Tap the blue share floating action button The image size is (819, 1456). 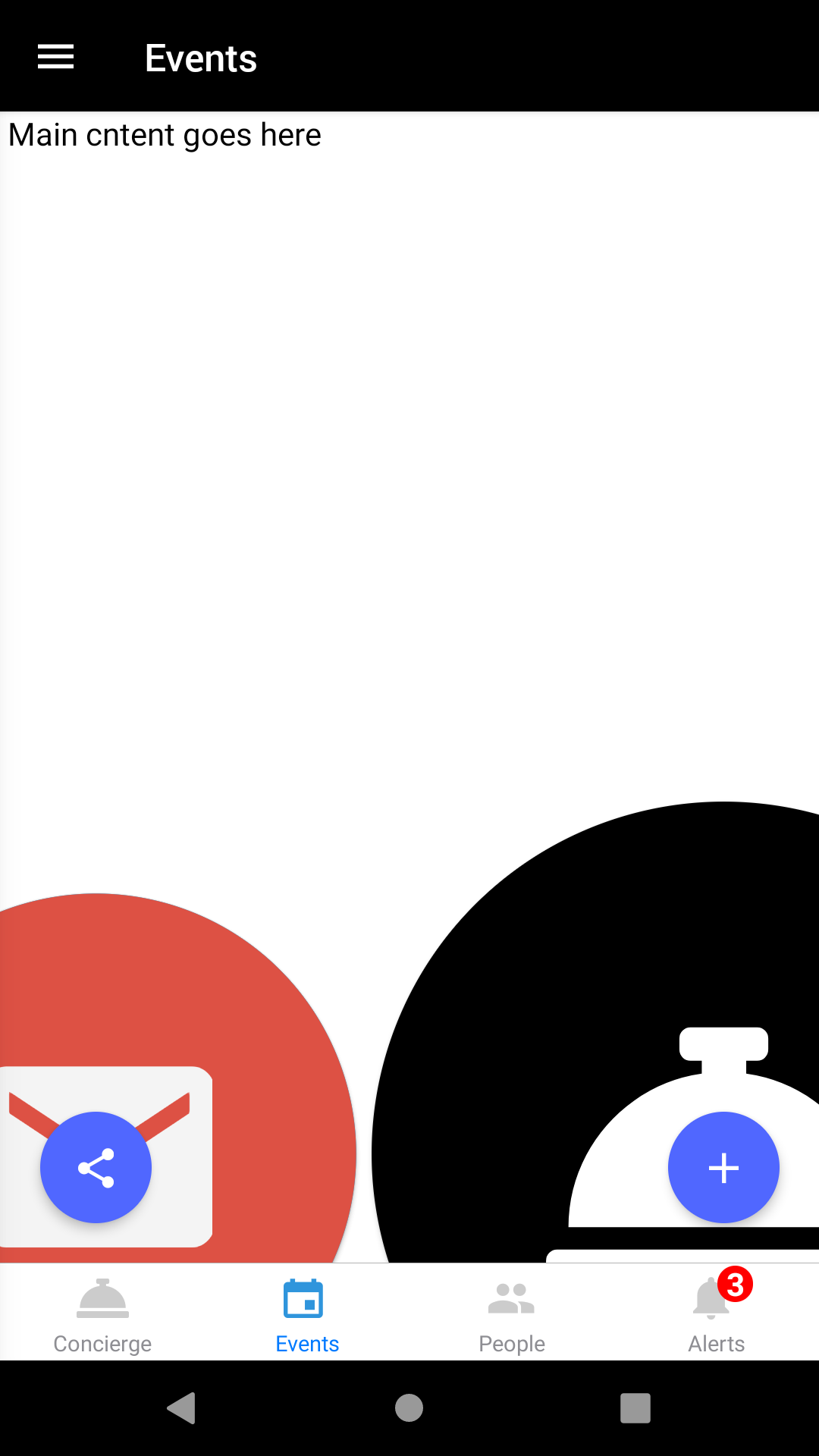pos(95,1168)
